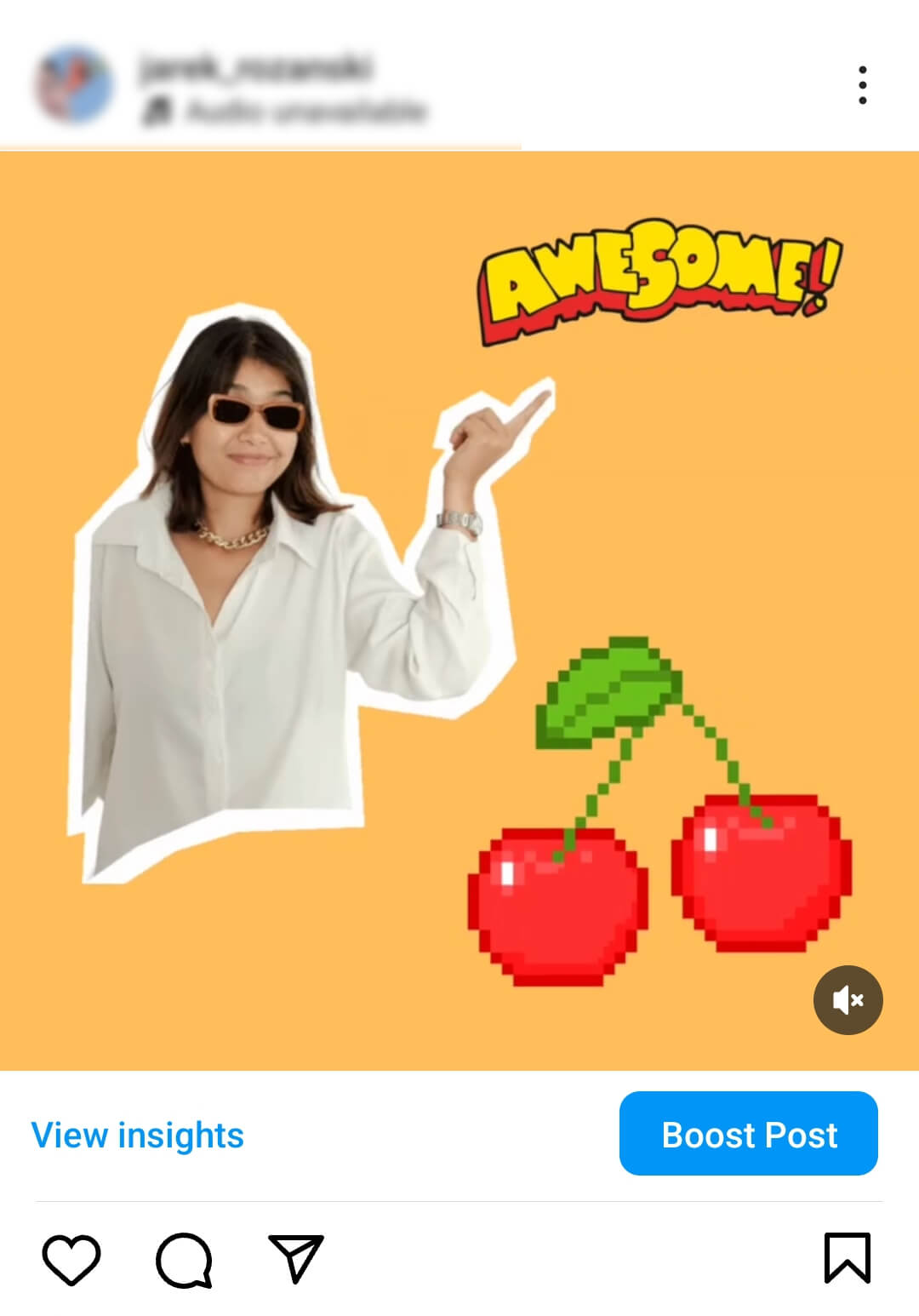
Task: Open the comments bubble
Action: (184, 1259)
